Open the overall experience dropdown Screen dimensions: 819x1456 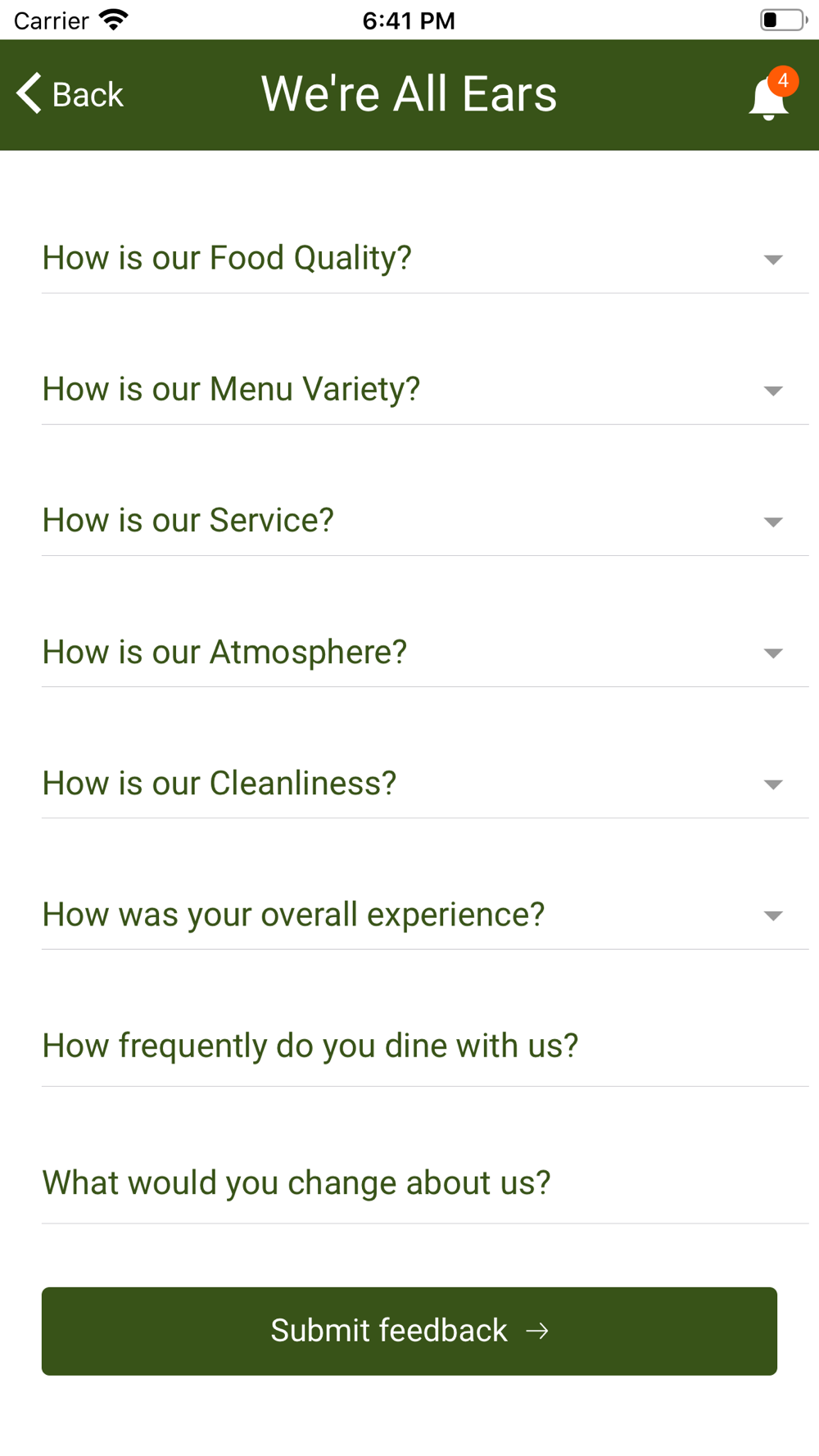(x=425, y=914)
